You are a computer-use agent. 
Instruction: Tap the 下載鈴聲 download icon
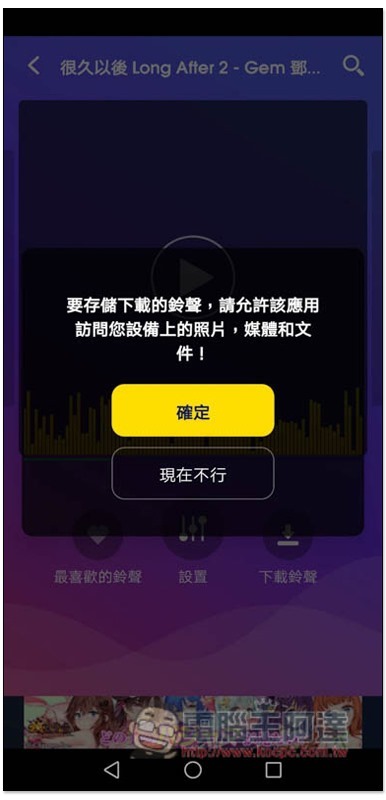coord(288,534)
